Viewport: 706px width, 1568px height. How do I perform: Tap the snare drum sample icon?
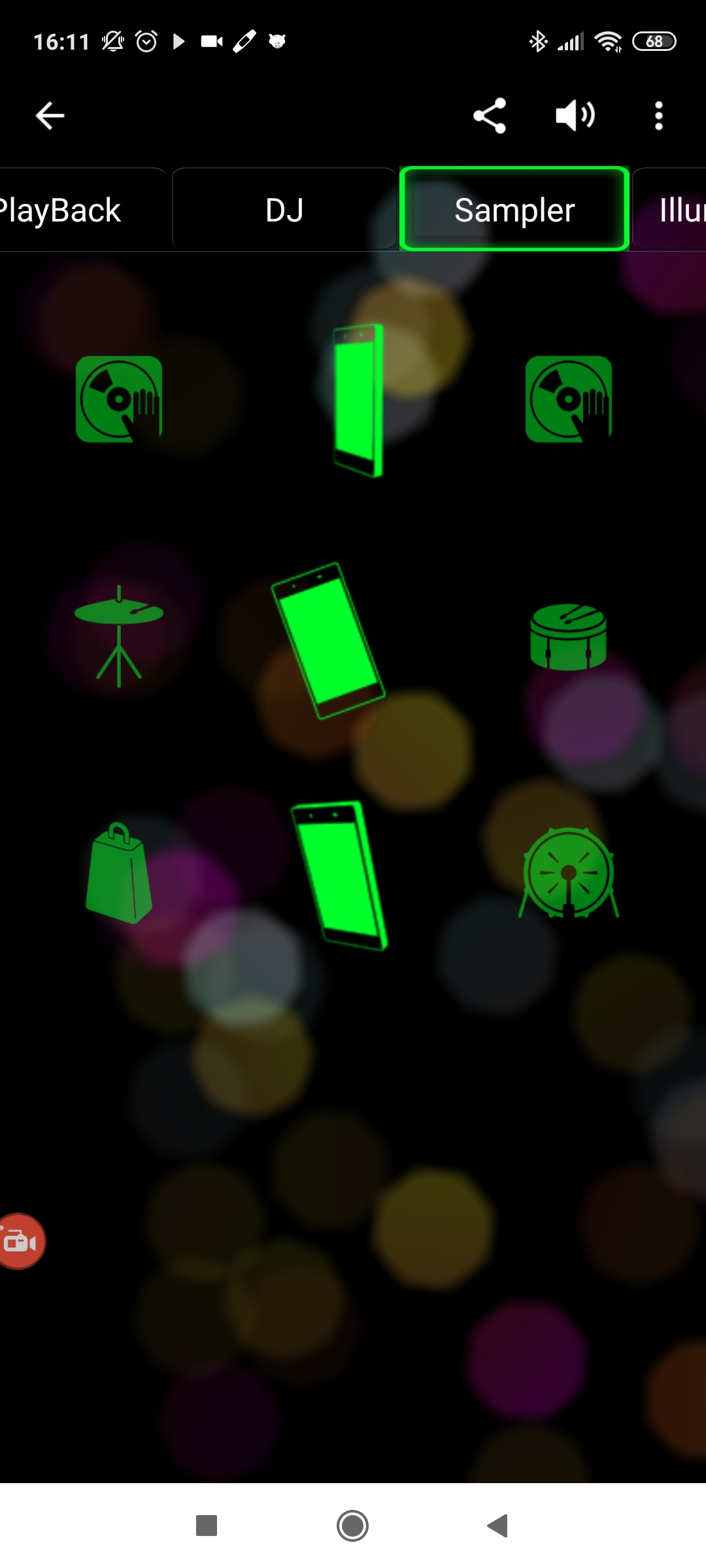pos(568,636)
